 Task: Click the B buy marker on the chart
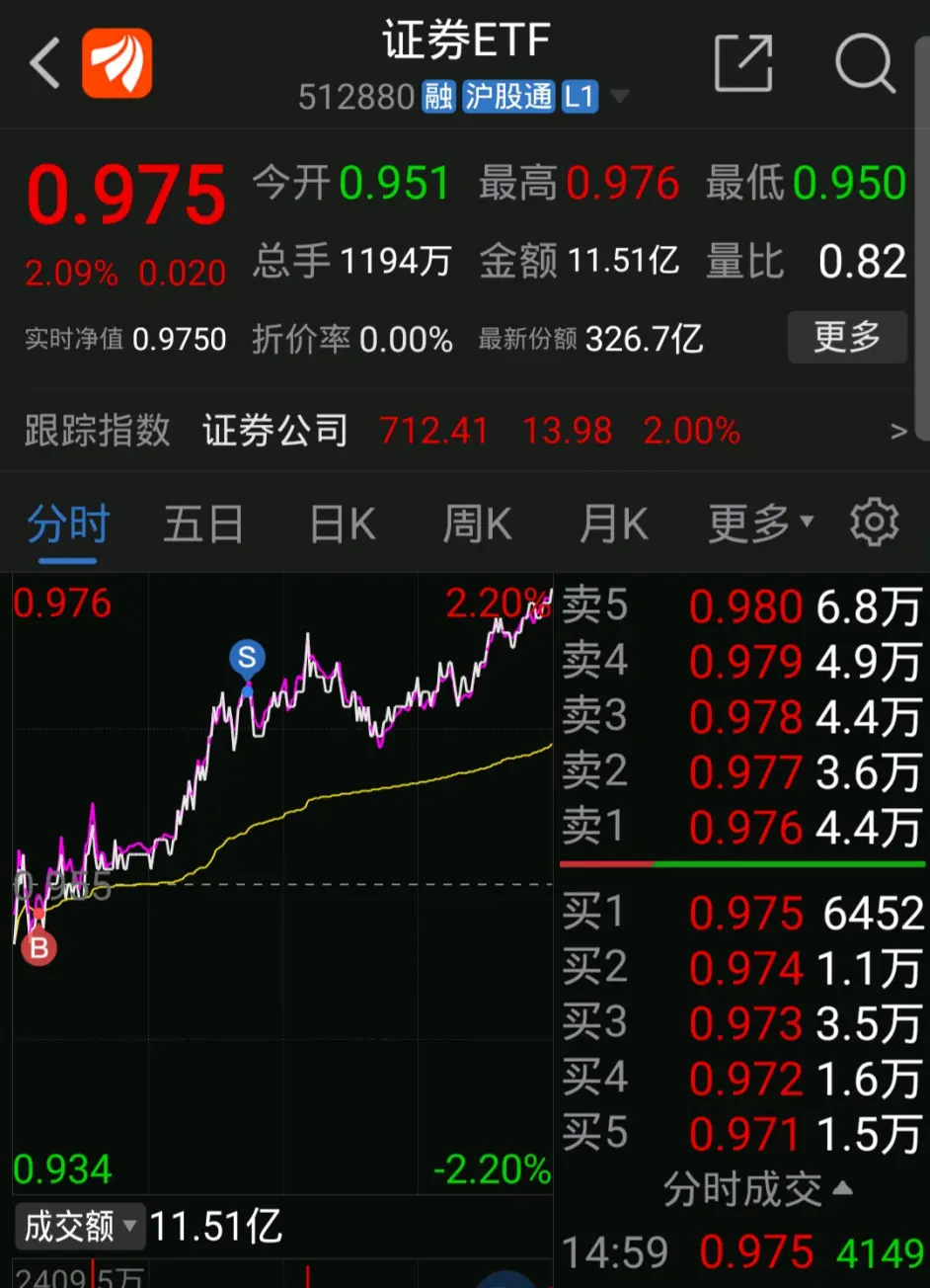tap(38, 947)
